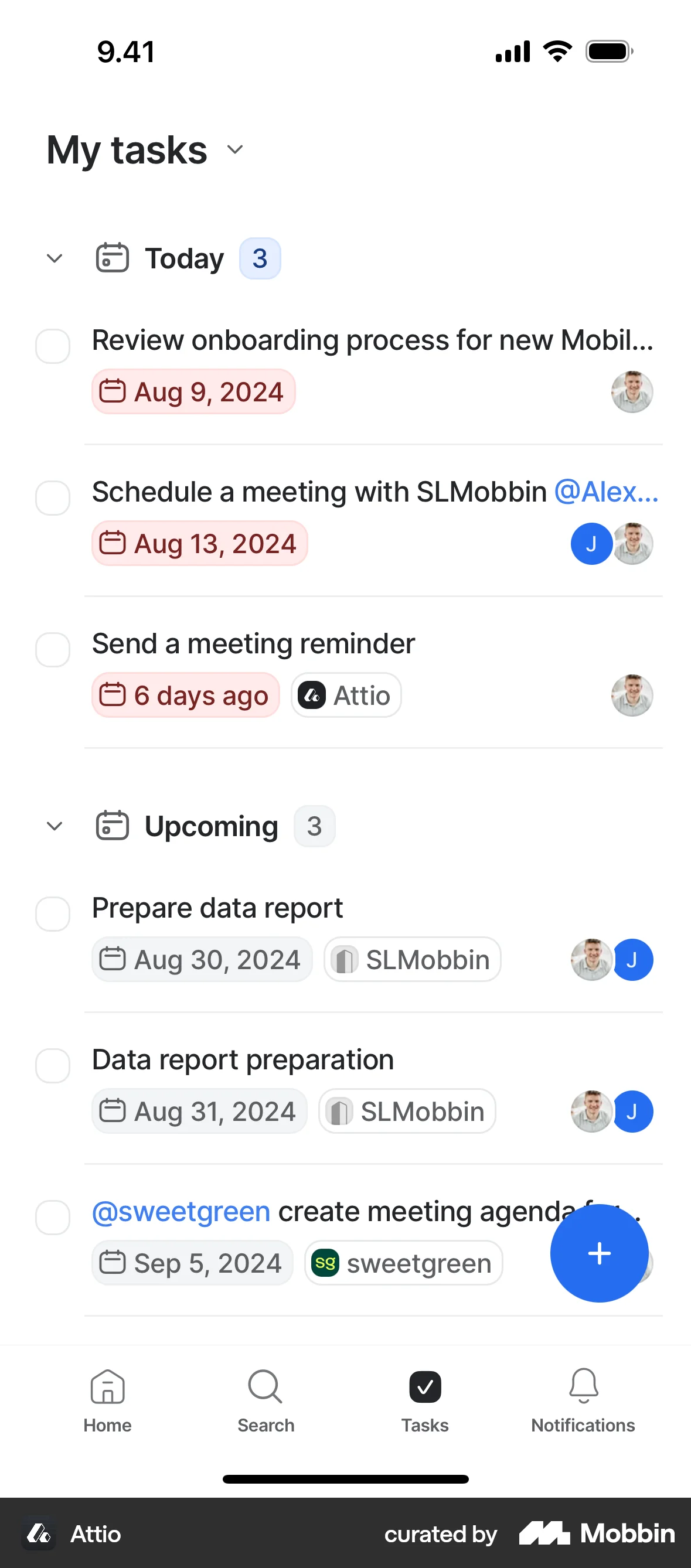Tick the sweetgreen meeting agenda task
Image resolution: width=691 pixels, height=1568 pixels.
53,1217
